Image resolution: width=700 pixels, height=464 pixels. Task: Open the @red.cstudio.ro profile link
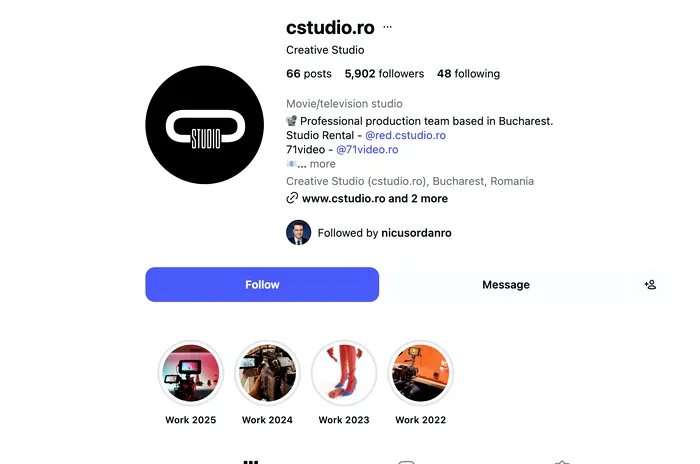(405, 135)
